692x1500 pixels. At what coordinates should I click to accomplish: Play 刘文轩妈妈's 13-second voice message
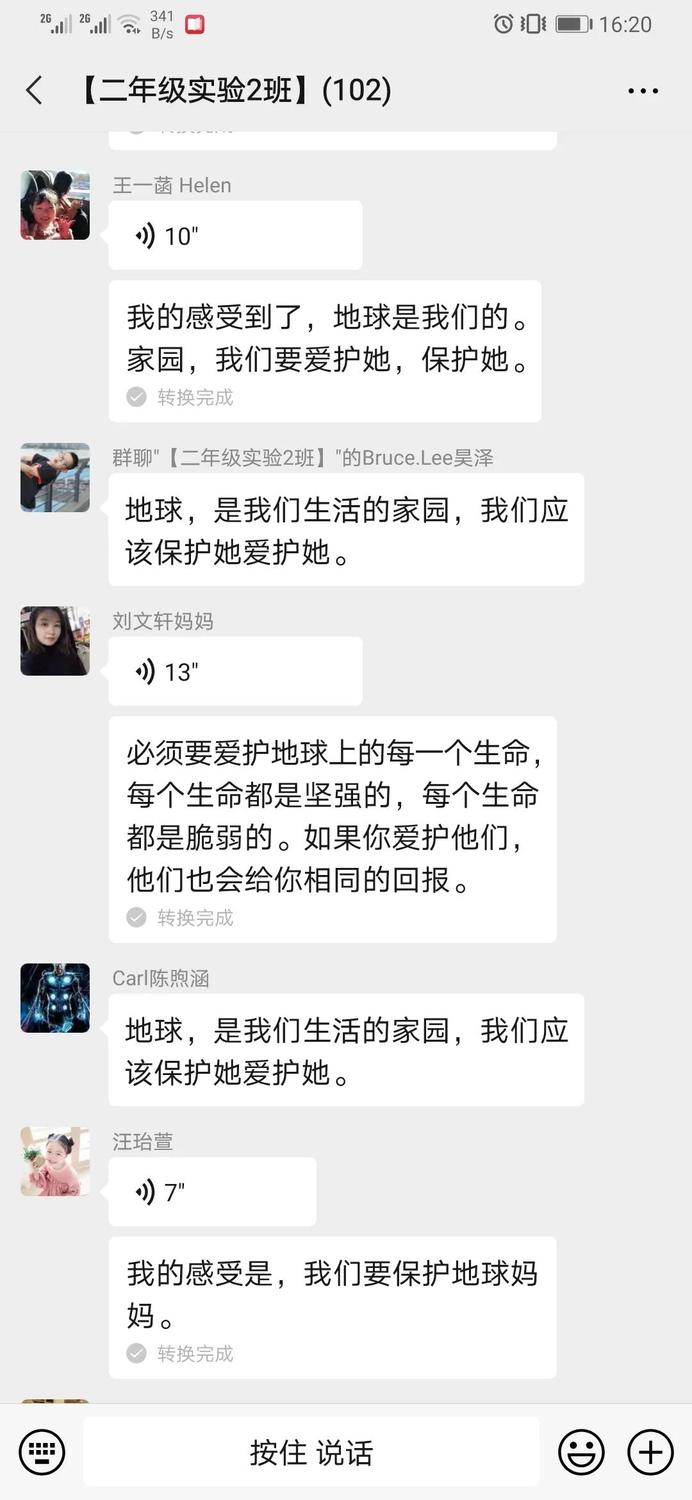[235, 672]
